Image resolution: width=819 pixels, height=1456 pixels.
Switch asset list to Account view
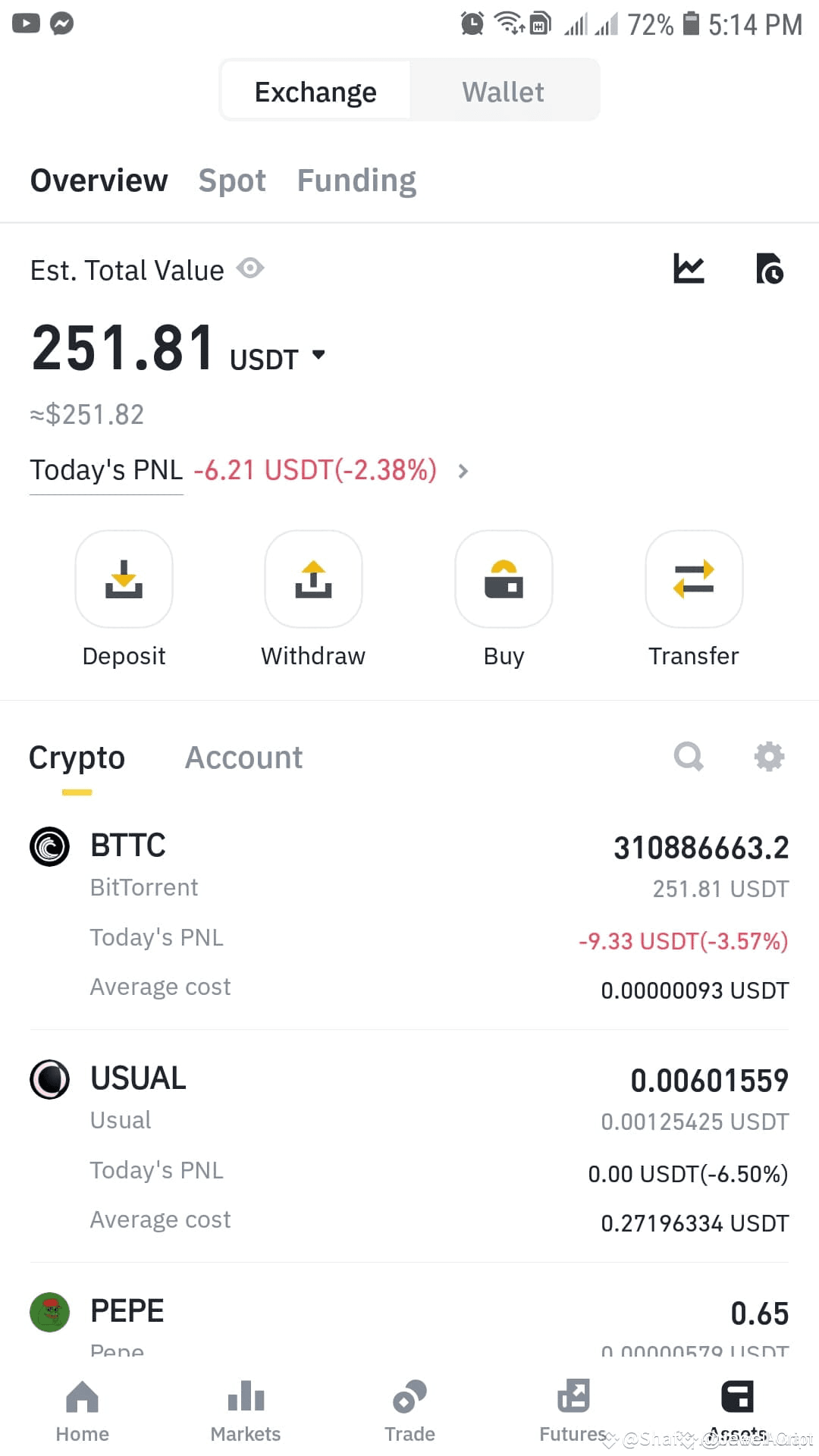pos(243,757)
